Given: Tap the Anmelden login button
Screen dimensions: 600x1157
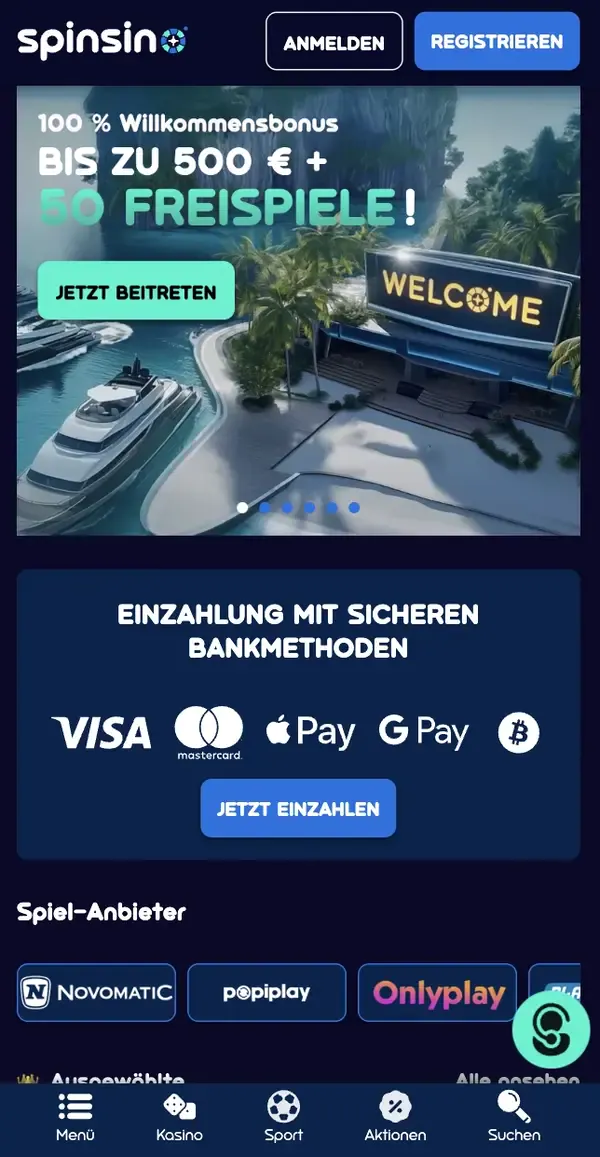Looking at the screenshot, I should click(334, 42).
